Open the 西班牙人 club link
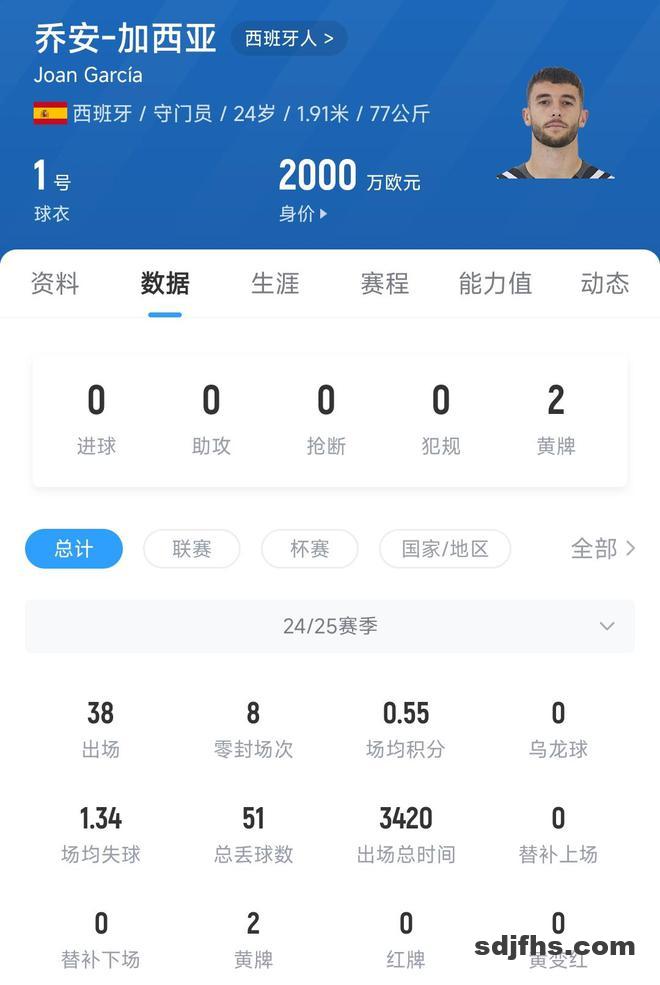Image resolution: width=660 pixels, height=985 pixels. tap(289, 39)
